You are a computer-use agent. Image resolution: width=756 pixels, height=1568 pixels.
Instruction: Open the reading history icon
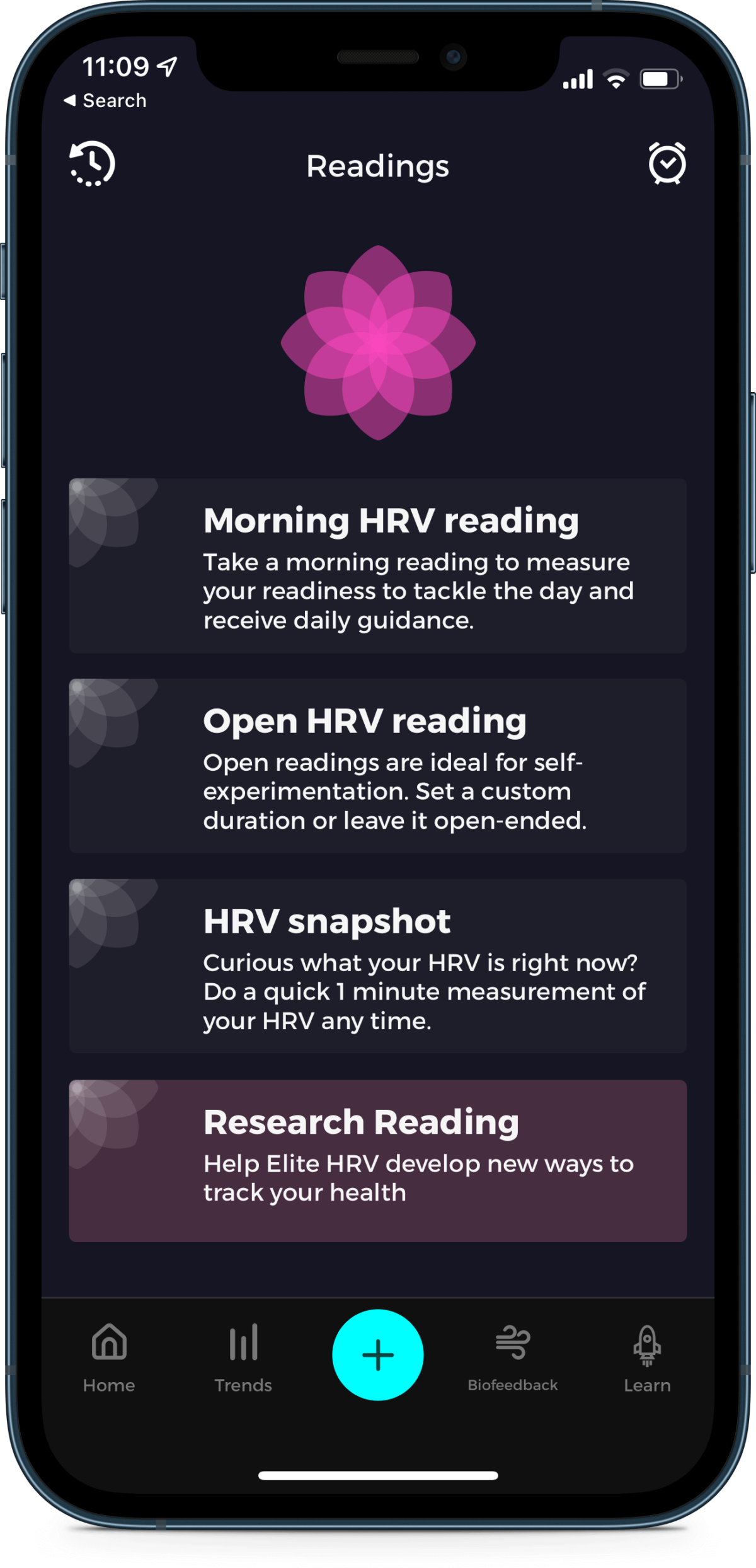[x=92, y=164]
